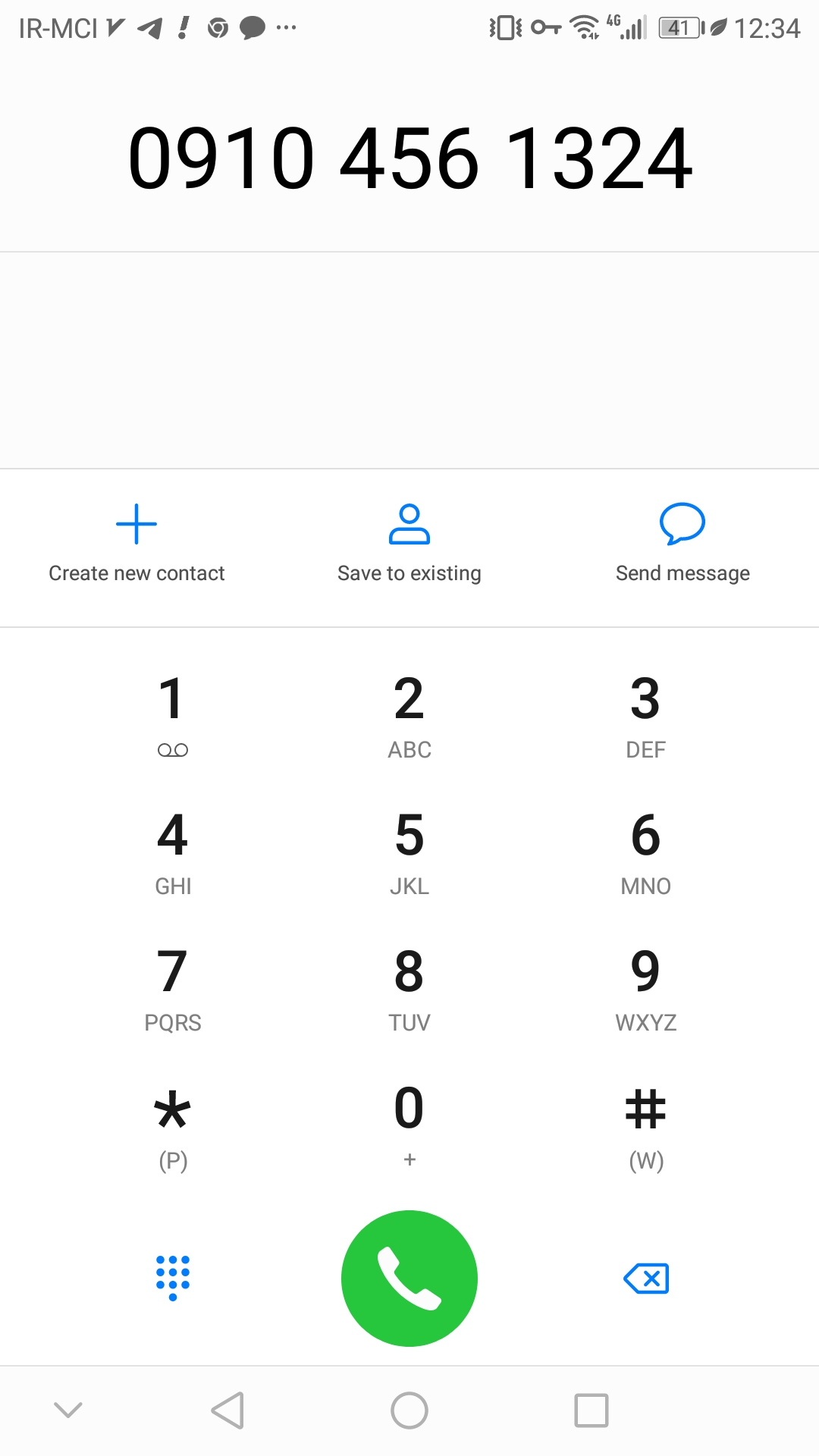Call the number with green phone button
Image resolution: width=819 pixels, height=1456 pixels.
point(409,1279)
